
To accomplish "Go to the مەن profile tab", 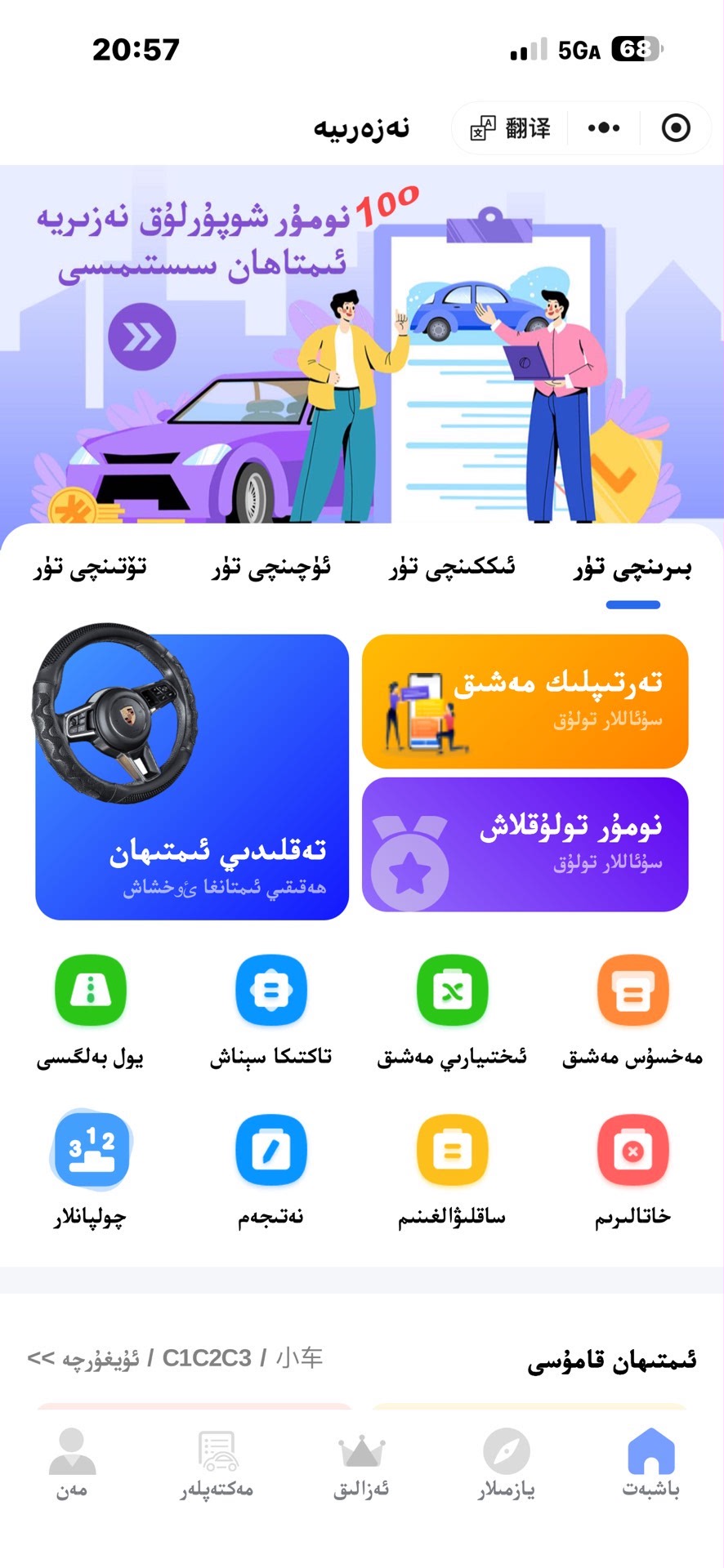I will [72, 1463].
